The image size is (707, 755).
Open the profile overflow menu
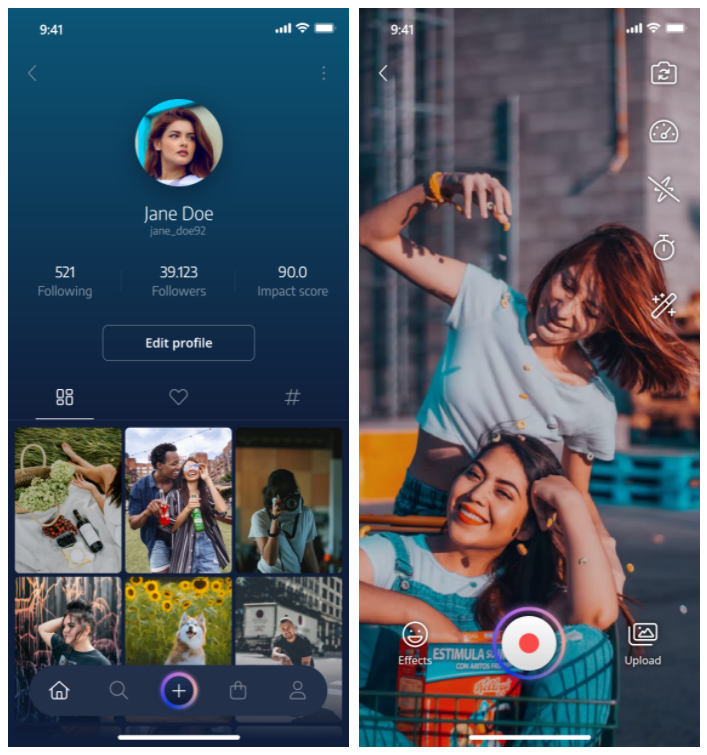tap(323, 73)
